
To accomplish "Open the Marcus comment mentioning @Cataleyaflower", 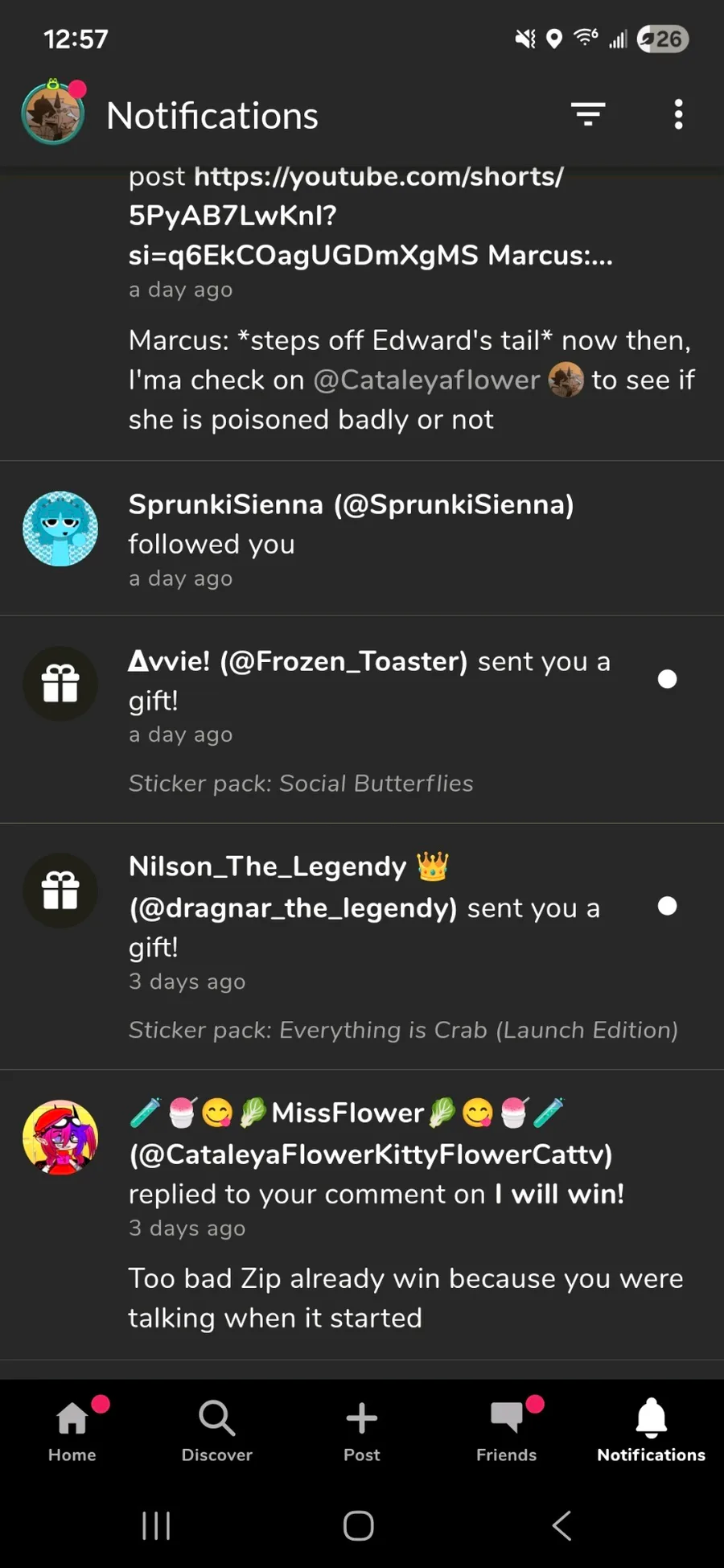I will [362, 314].
